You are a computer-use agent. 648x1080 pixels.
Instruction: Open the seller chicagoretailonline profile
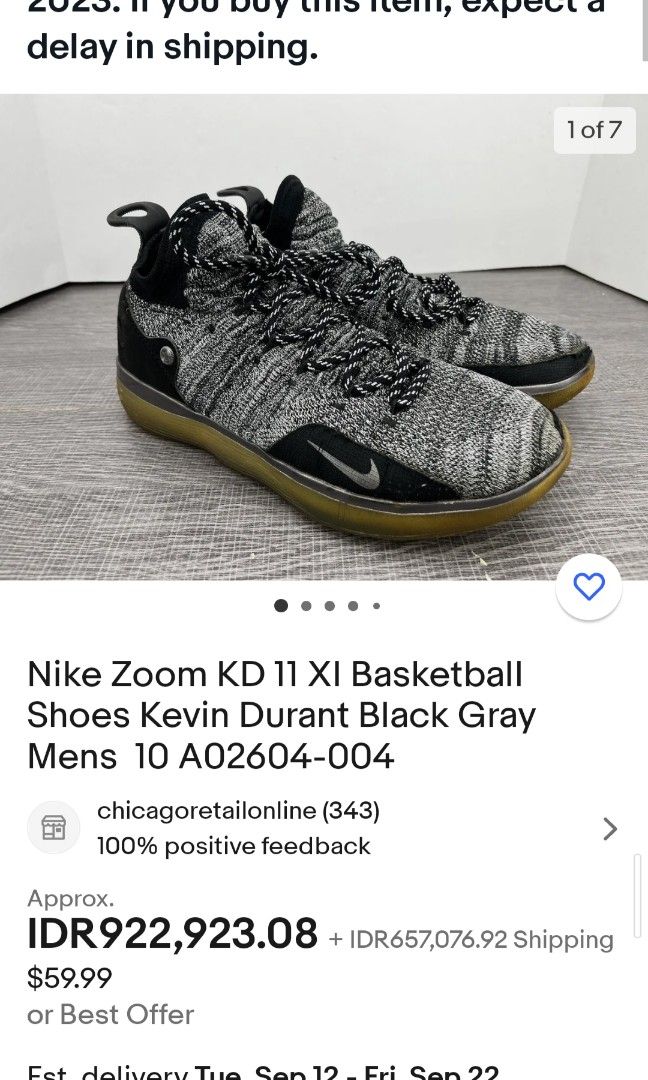click(x=238, y=811)
